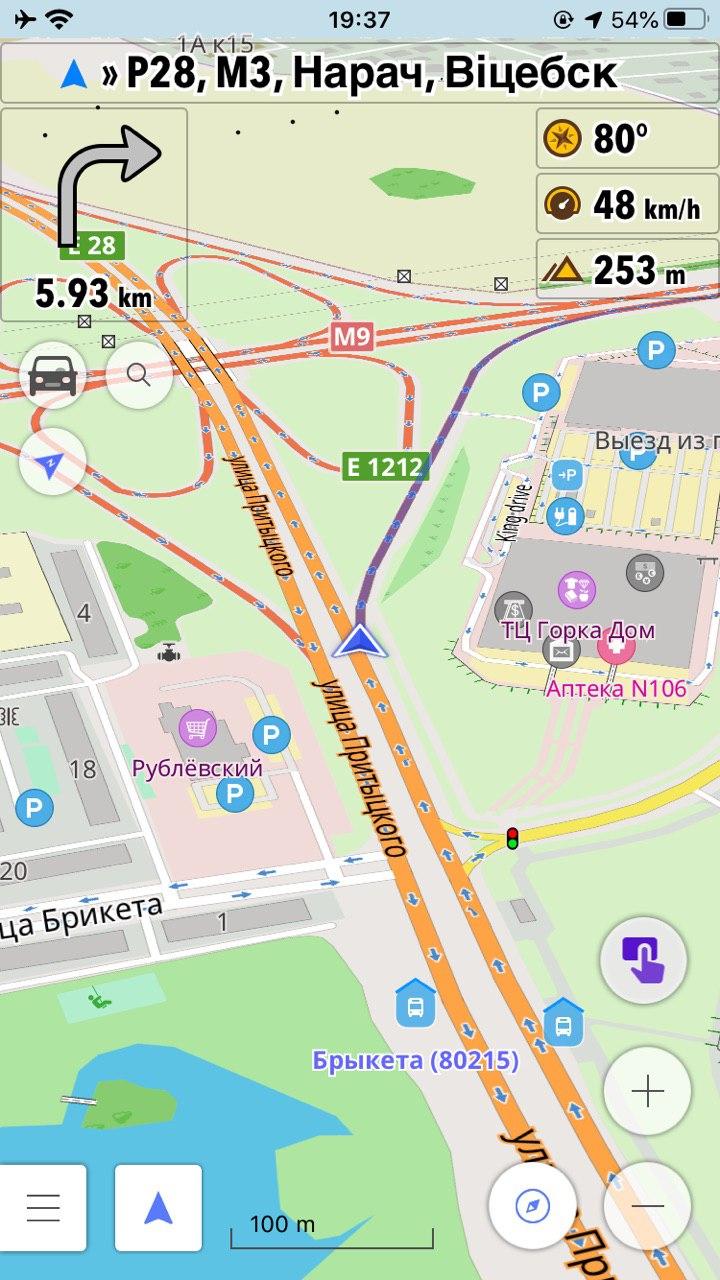
Task: Open the hamburger menu button
Action: pos(43,1208)
